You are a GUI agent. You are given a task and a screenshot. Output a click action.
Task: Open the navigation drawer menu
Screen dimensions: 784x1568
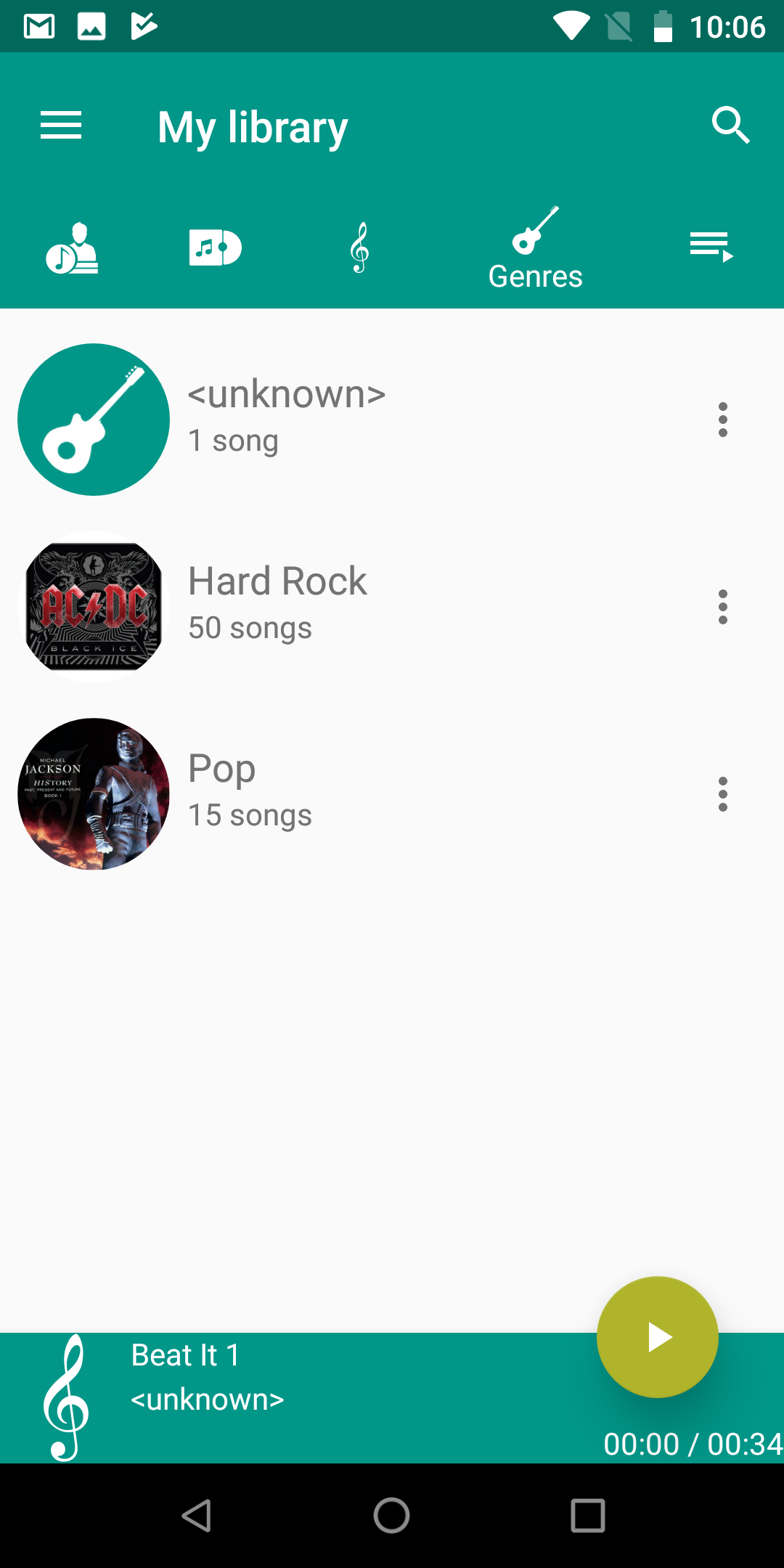point(61,126)
